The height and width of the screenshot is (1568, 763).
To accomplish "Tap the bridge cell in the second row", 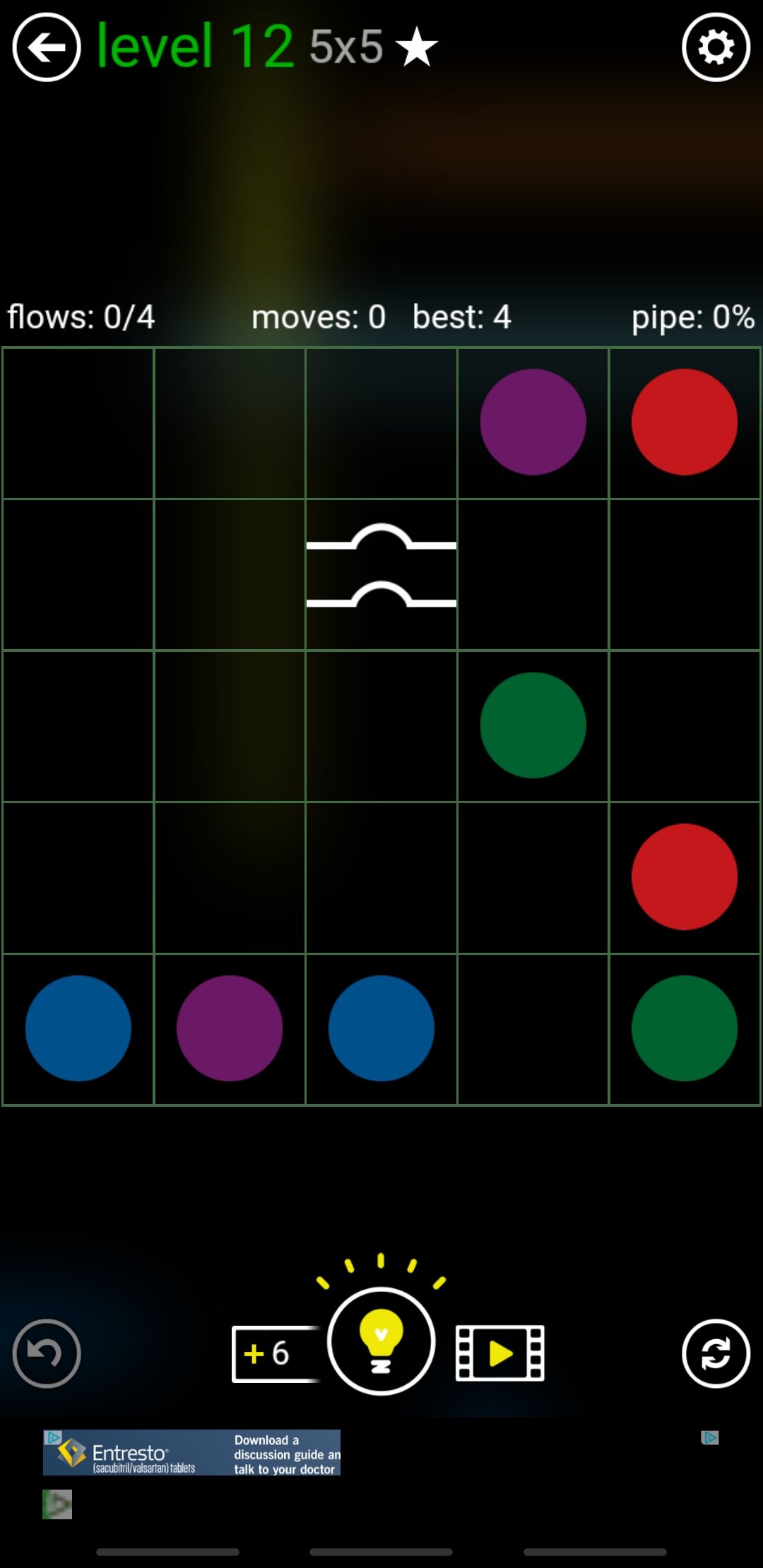I will tap(381, 574).
